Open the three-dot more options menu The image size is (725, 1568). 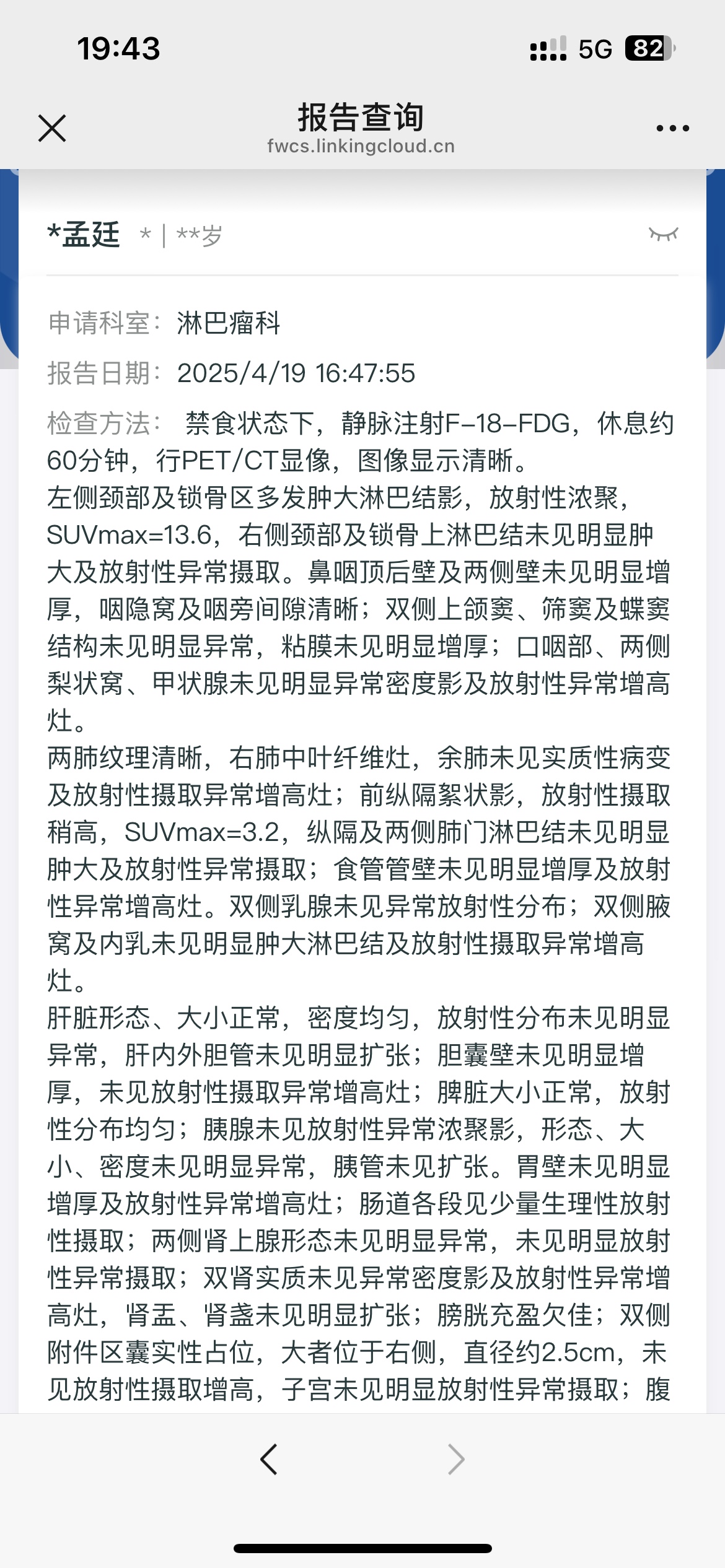(x=672, y=128)
